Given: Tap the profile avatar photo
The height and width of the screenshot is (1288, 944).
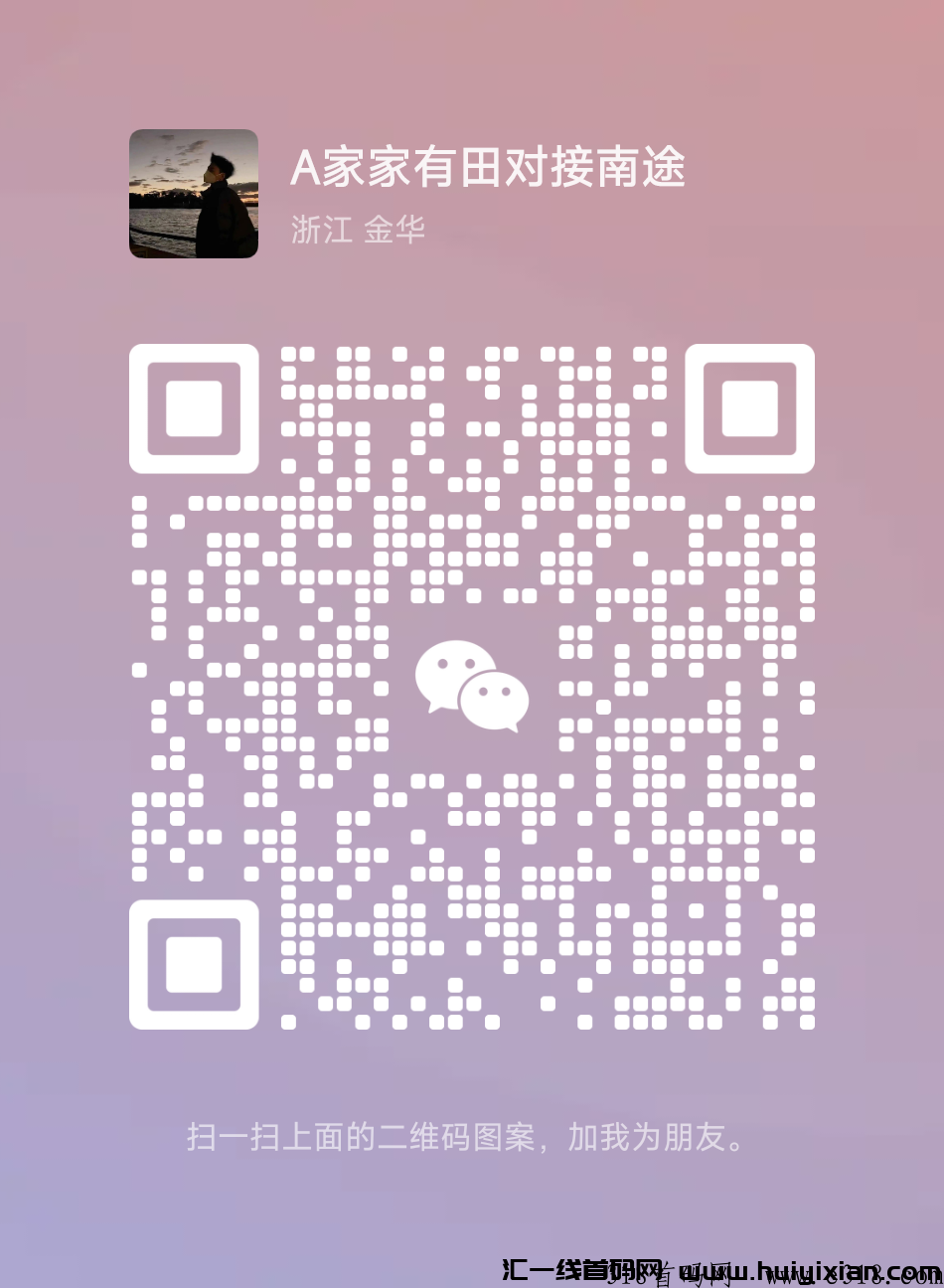Looking at the screenshot, I should [x=193, y=194].
